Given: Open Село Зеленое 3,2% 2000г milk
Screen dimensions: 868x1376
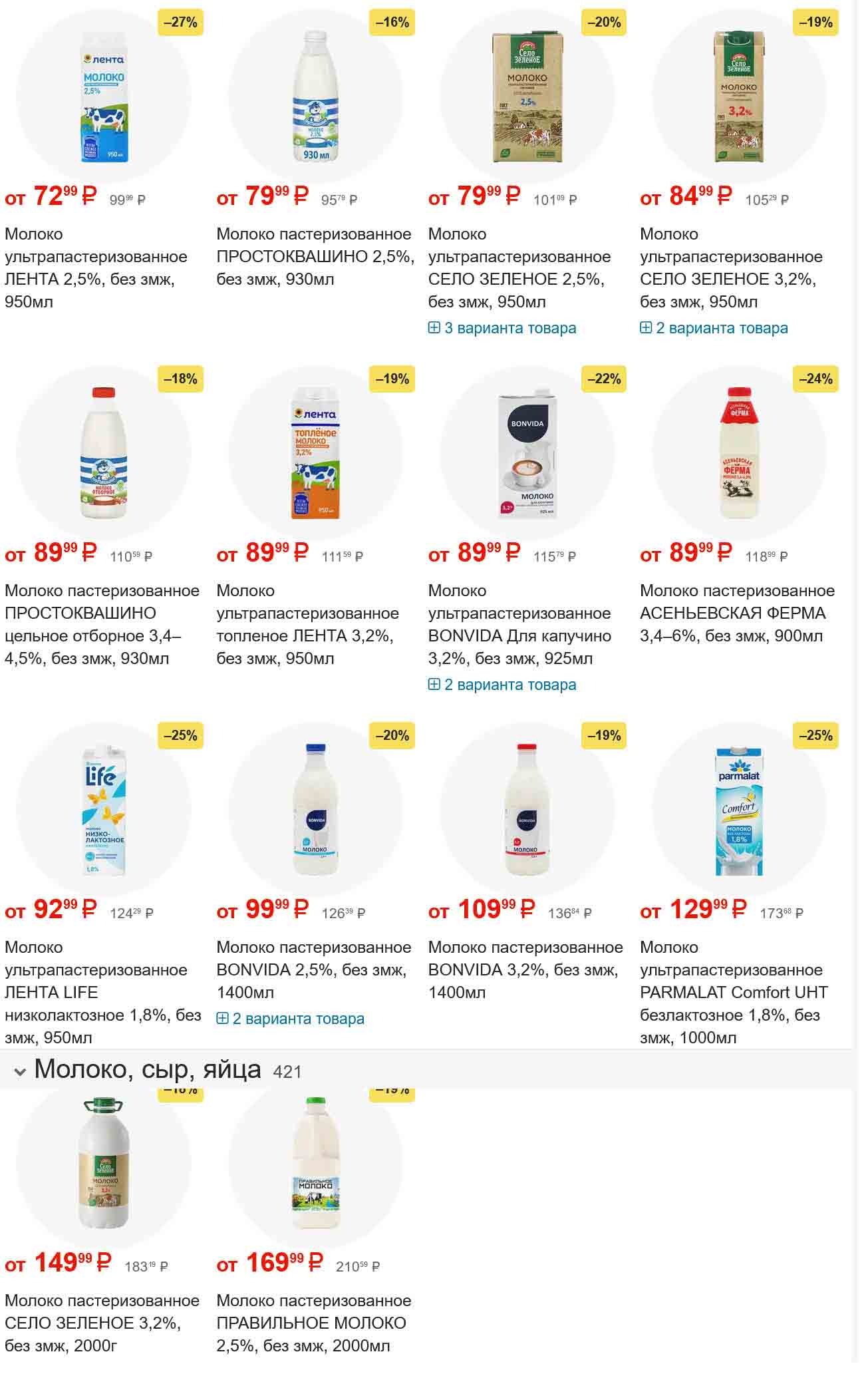Looking at the screenshot, I should (x=102, y=1323).
